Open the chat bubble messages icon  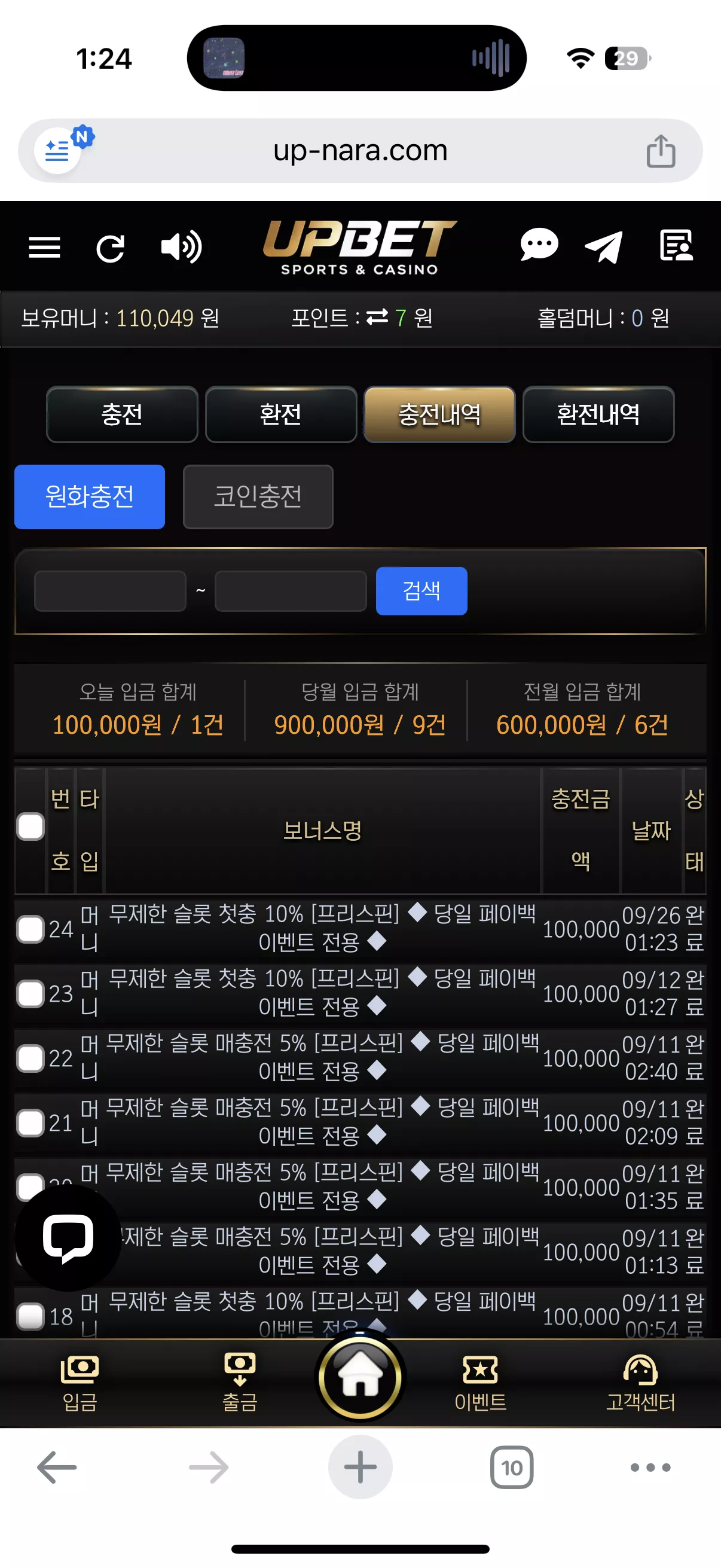pos(539,245)
